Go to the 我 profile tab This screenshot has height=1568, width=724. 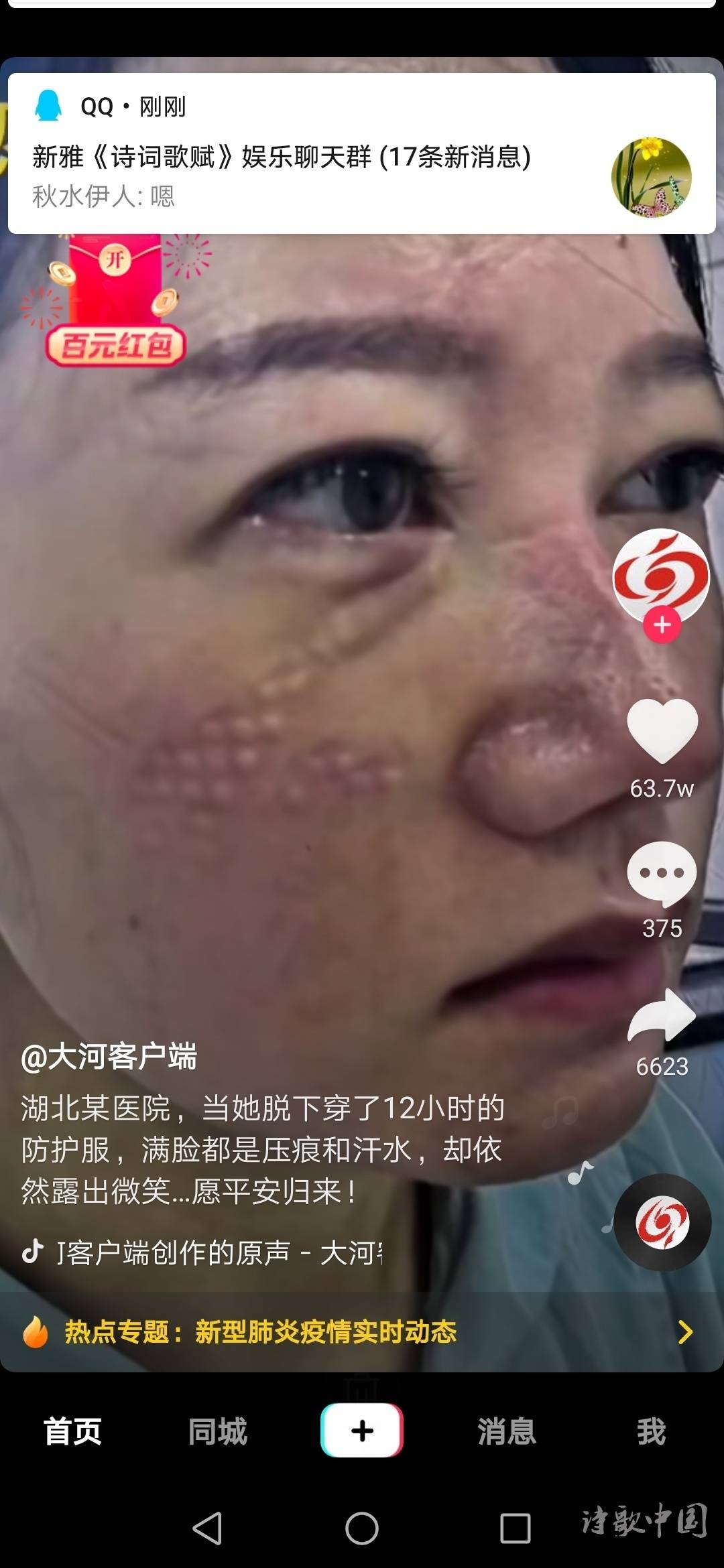pos(651,1431)
